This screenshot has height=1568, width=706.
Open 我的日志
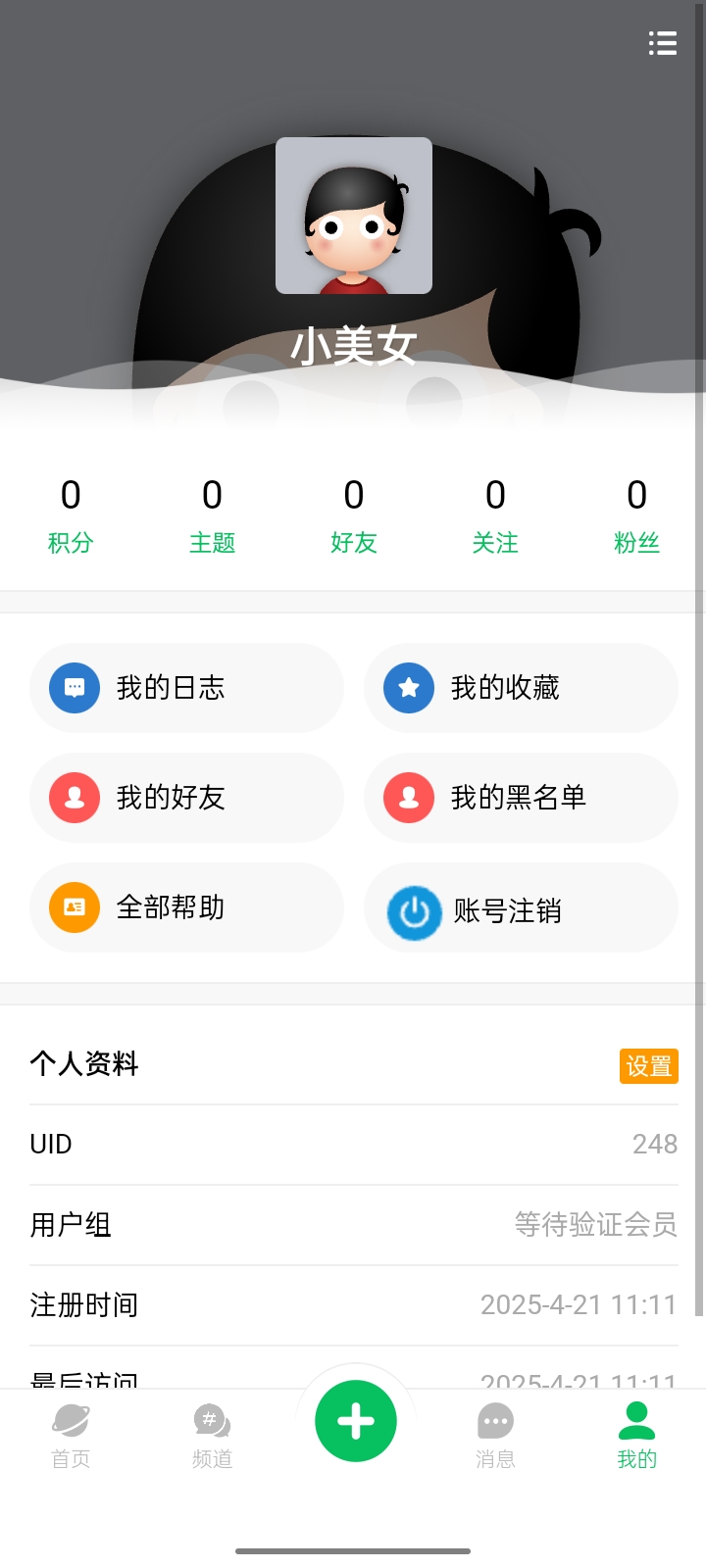[x=186, y=688]
